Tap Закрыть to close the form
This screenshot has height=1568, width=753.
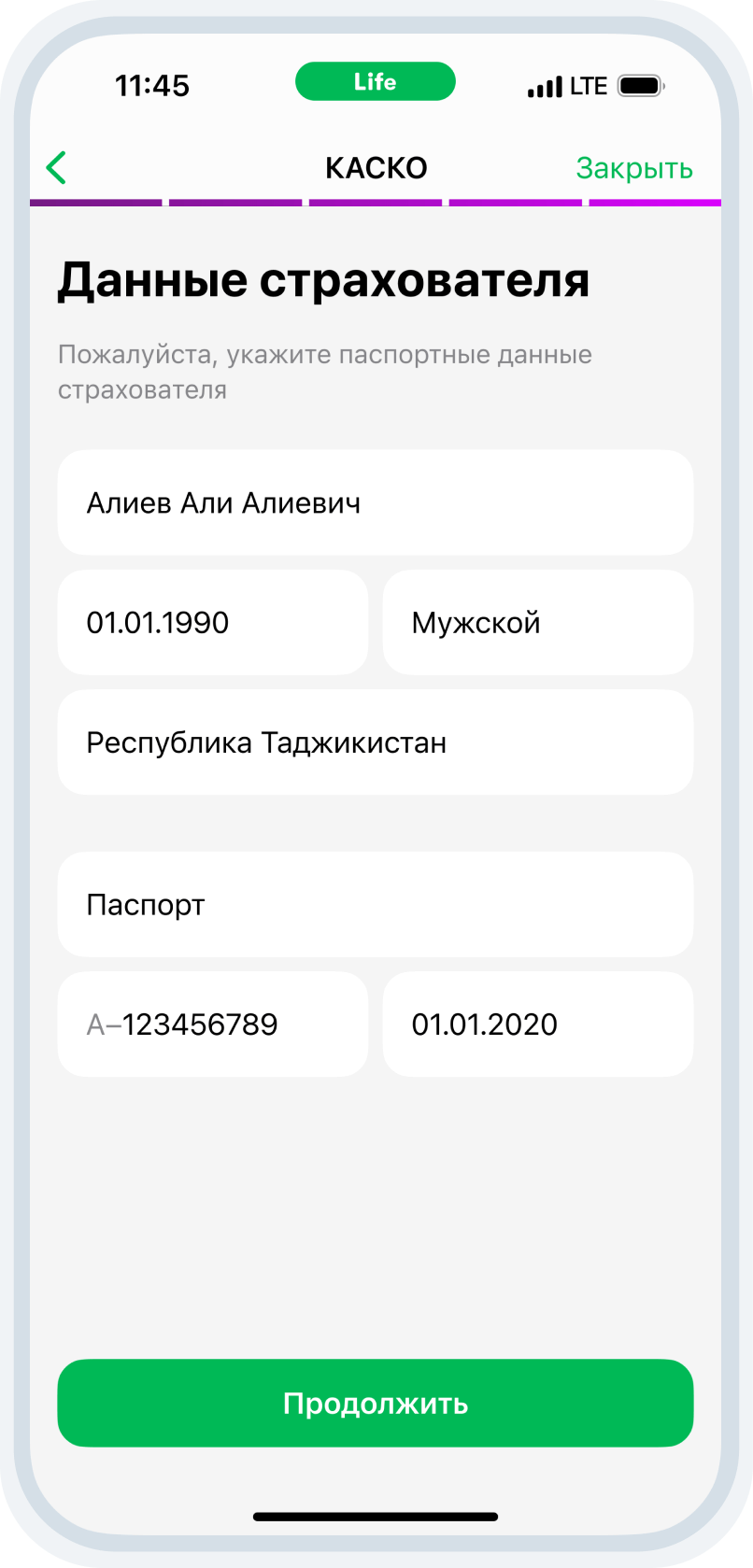tap(634, 168)
